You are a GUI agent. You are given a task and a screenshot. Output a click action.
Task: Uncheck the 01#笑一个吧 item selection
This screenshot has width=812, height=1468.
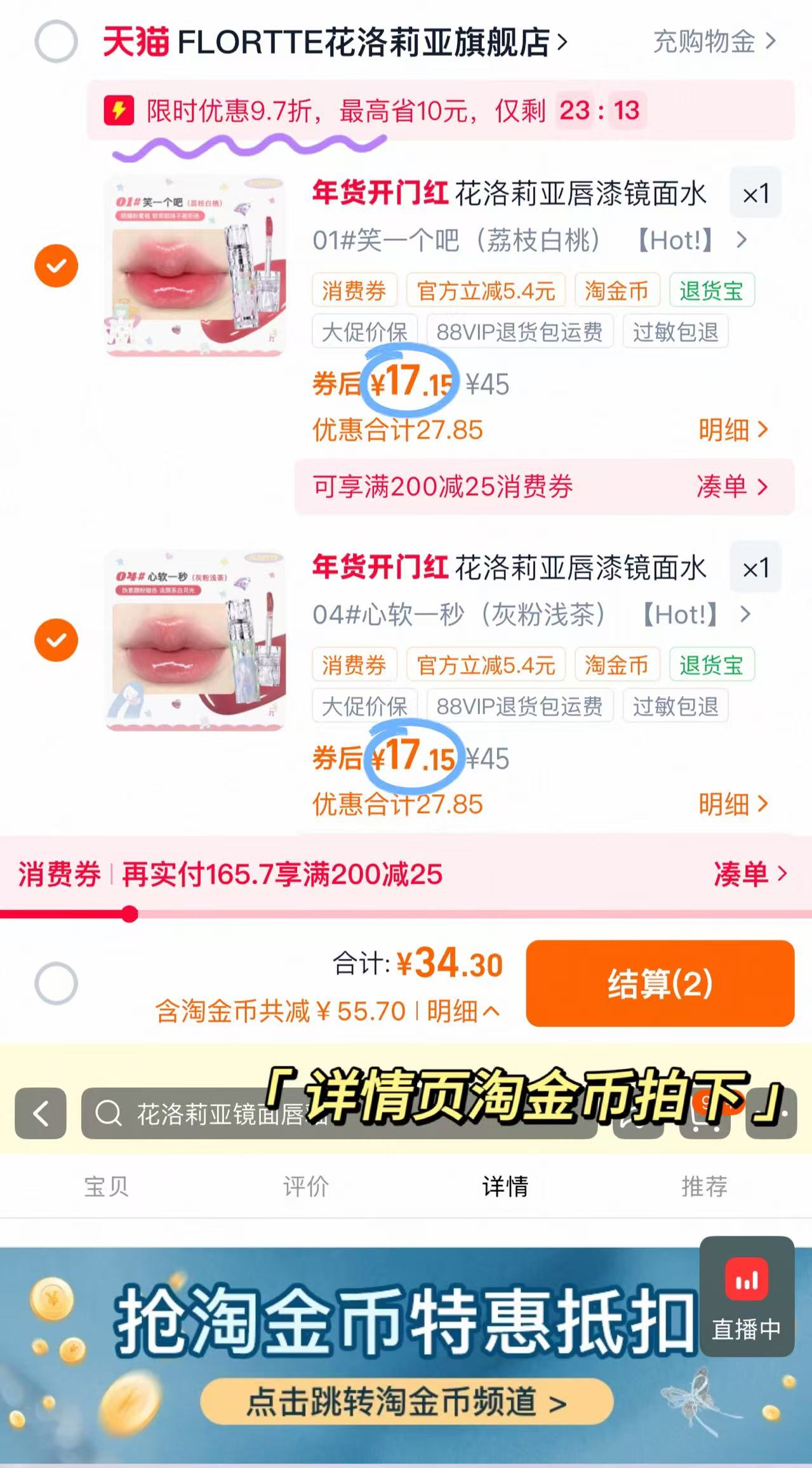[x=57, y=265]
